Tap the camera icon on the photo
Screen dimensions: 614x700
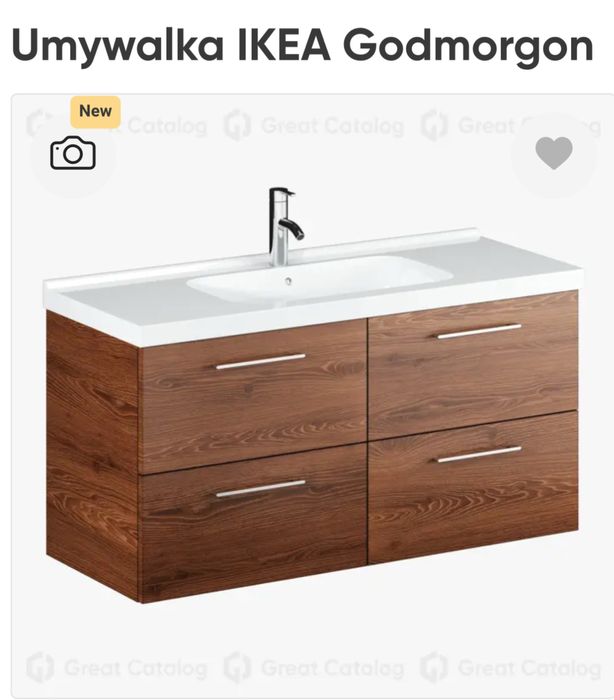tap(73, 154)
